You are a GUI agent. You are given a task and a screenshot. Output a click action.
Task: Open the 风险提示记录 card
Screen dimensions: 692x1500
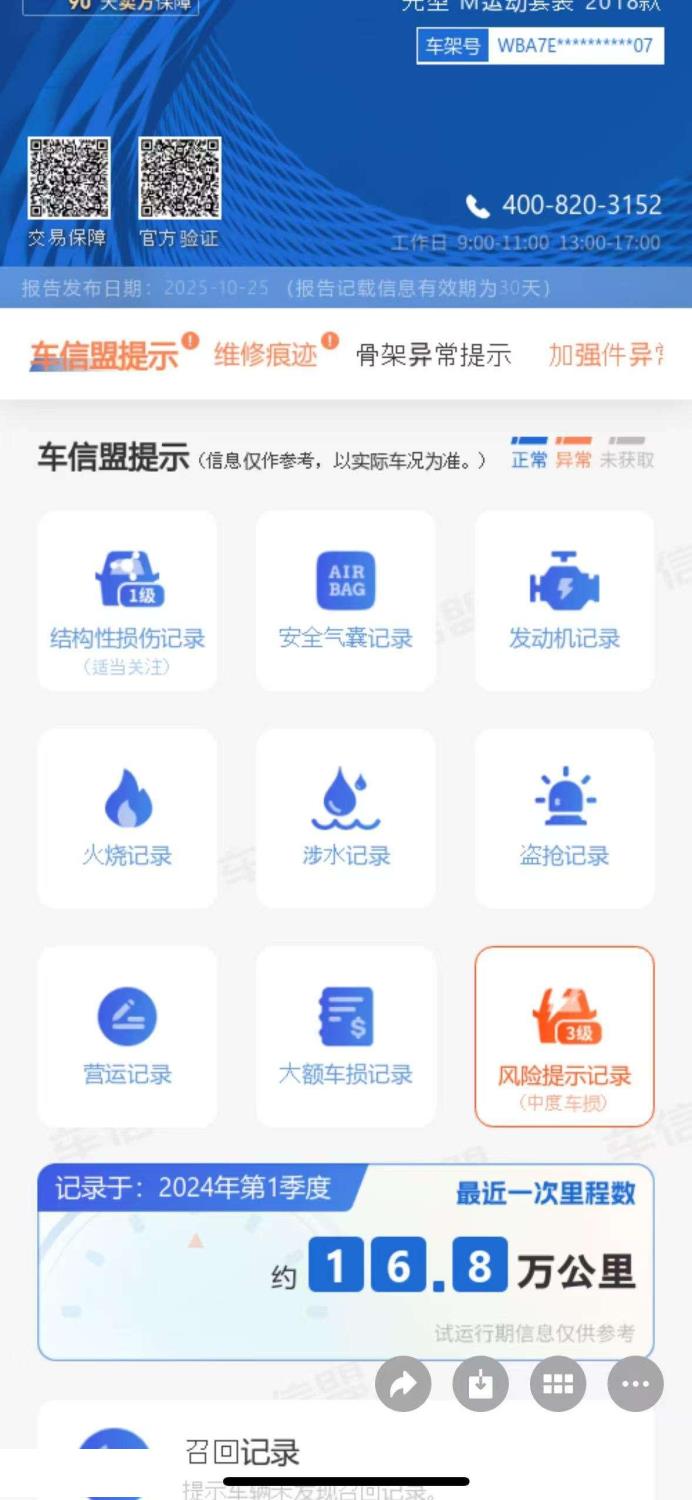coord(564,1036)
